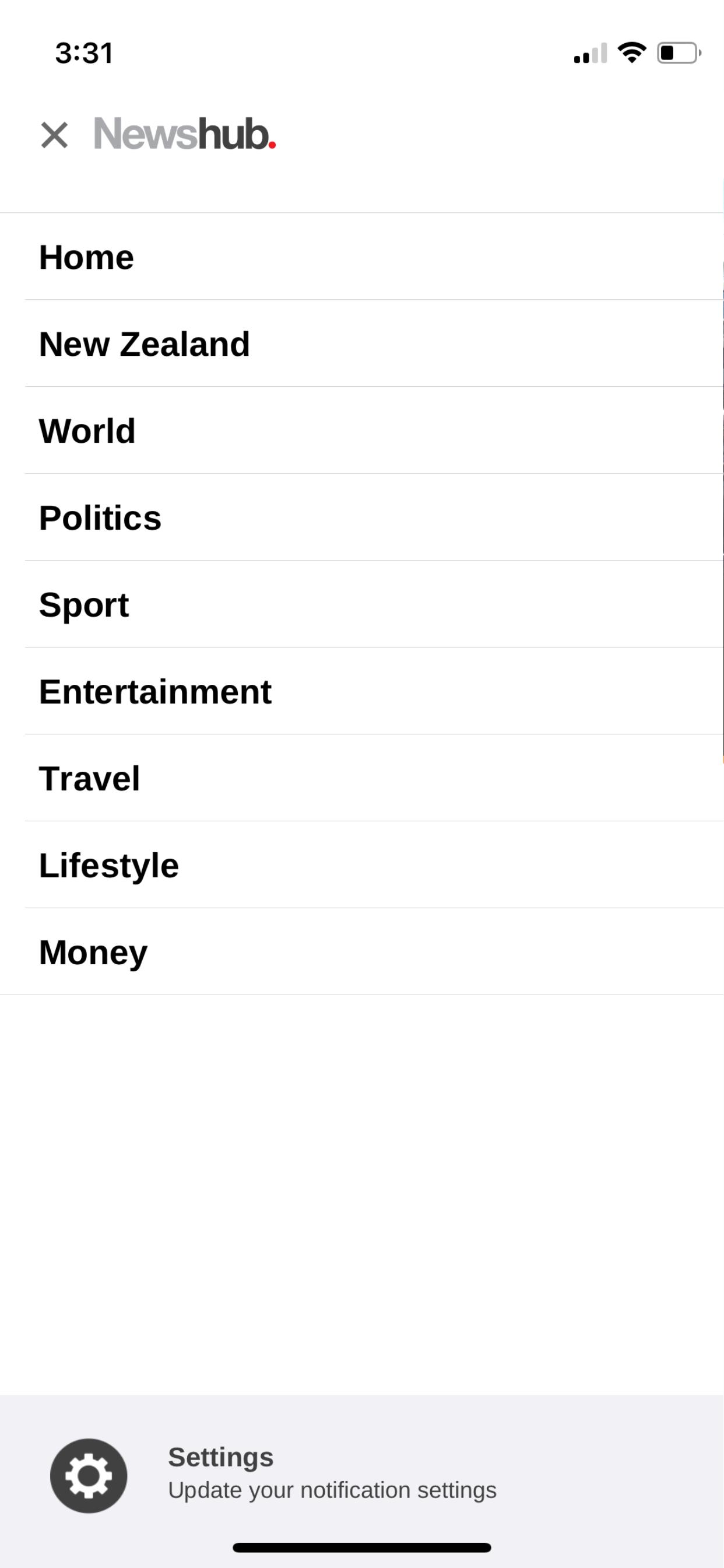The image size is (724, 1568).
Task: Open the Entertainment section
Action: 155,692
